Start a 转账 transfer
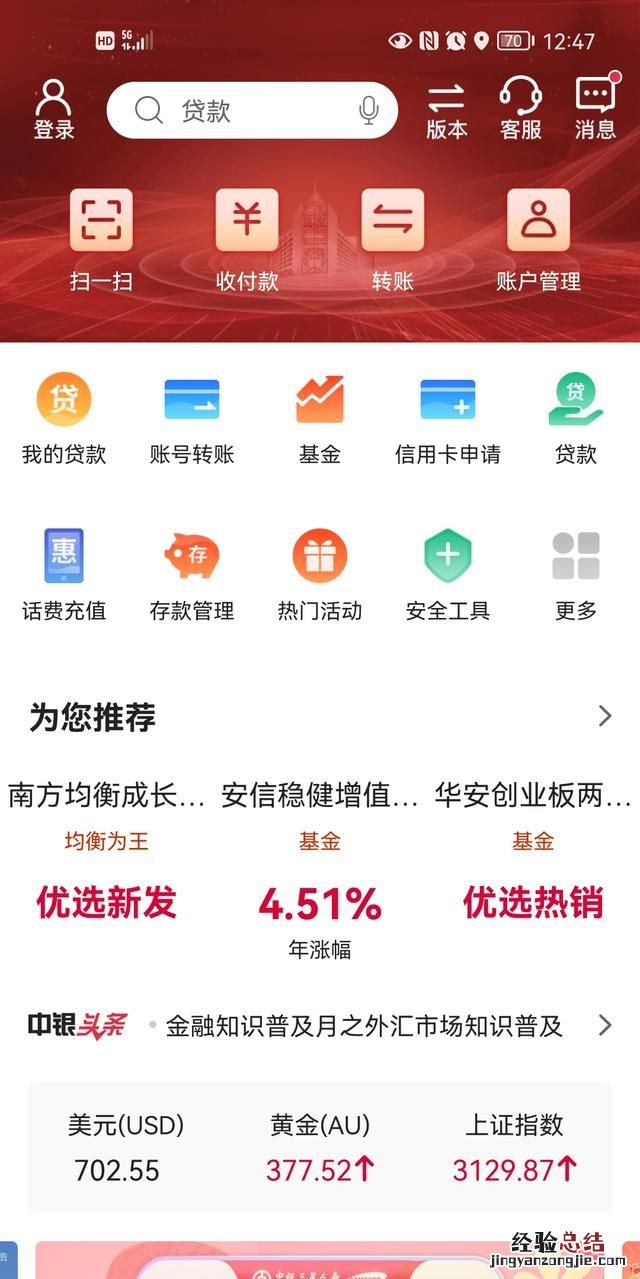 click(x=392, y=238)
